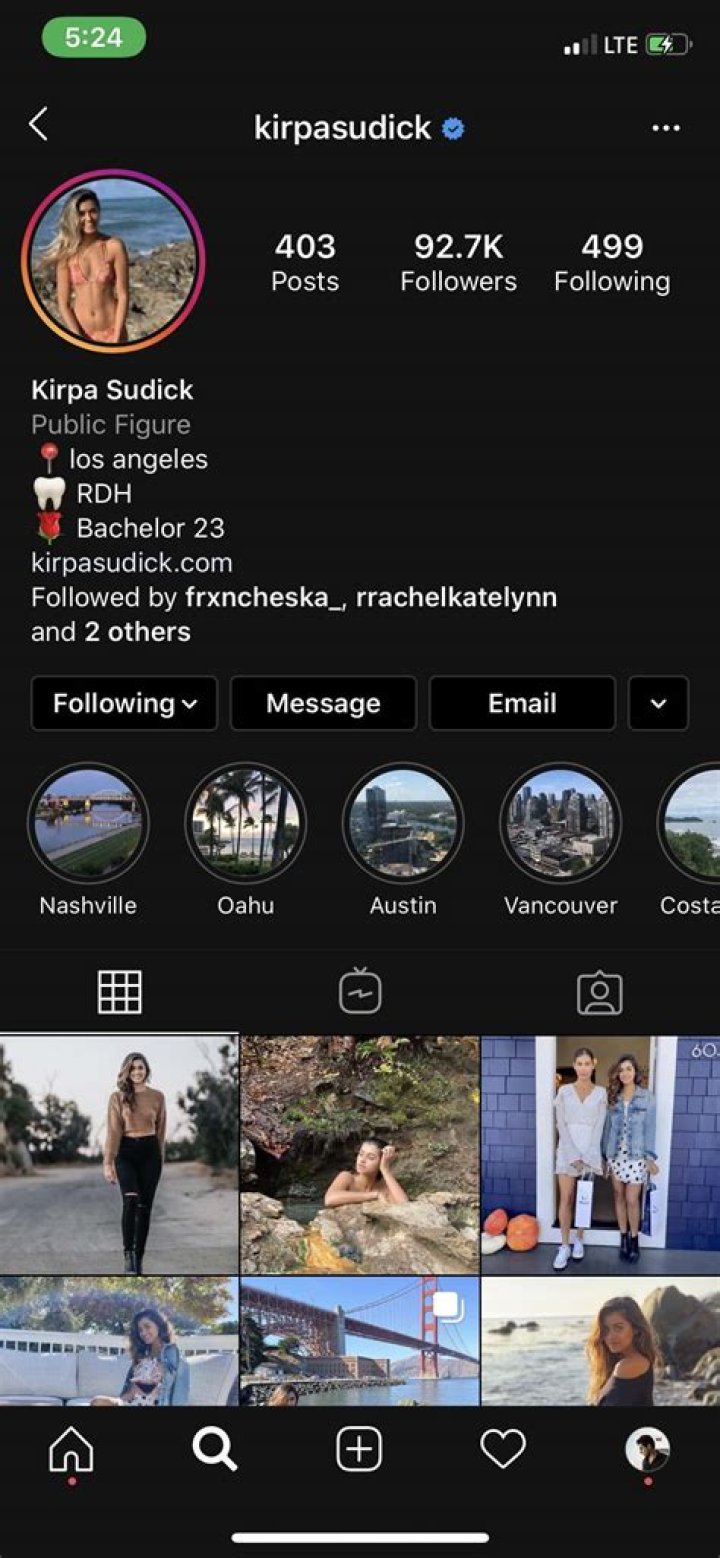Open the Golden Gate Bridge post
720x1558 pixels.
point(360,1340)
